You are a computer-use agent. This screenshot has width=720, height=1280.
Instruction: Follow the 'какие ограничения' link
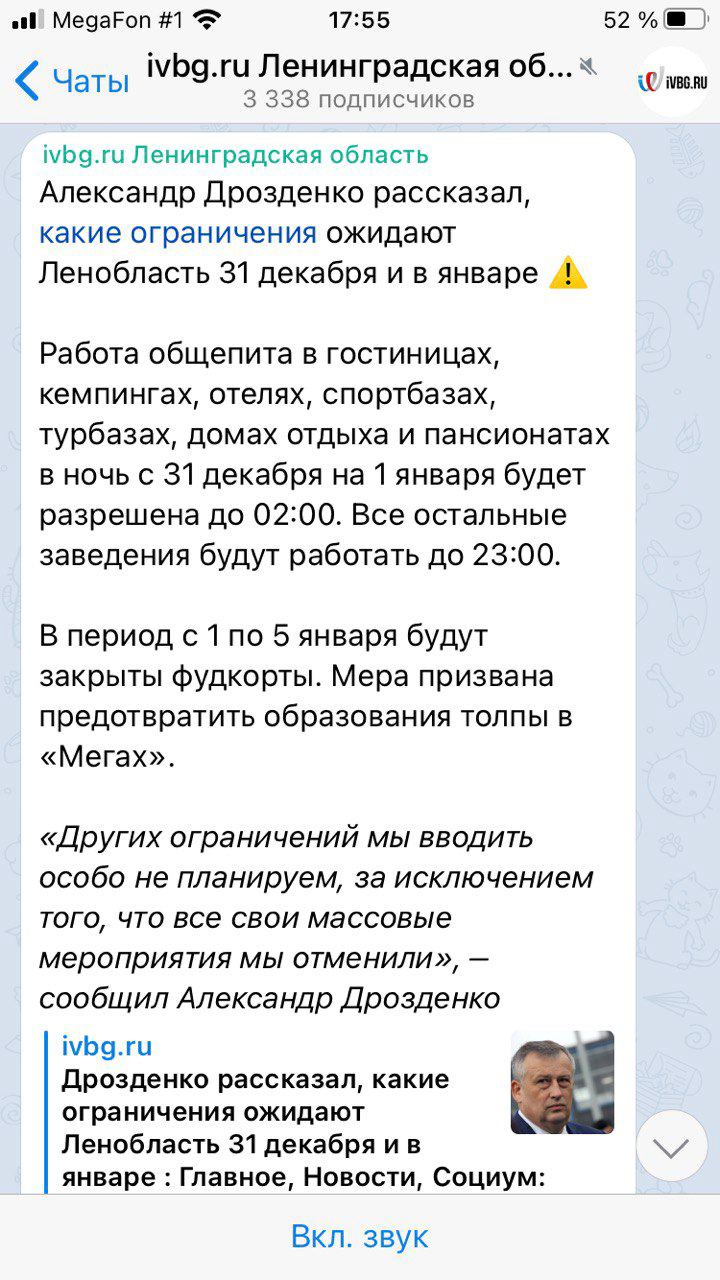(178, 233)
